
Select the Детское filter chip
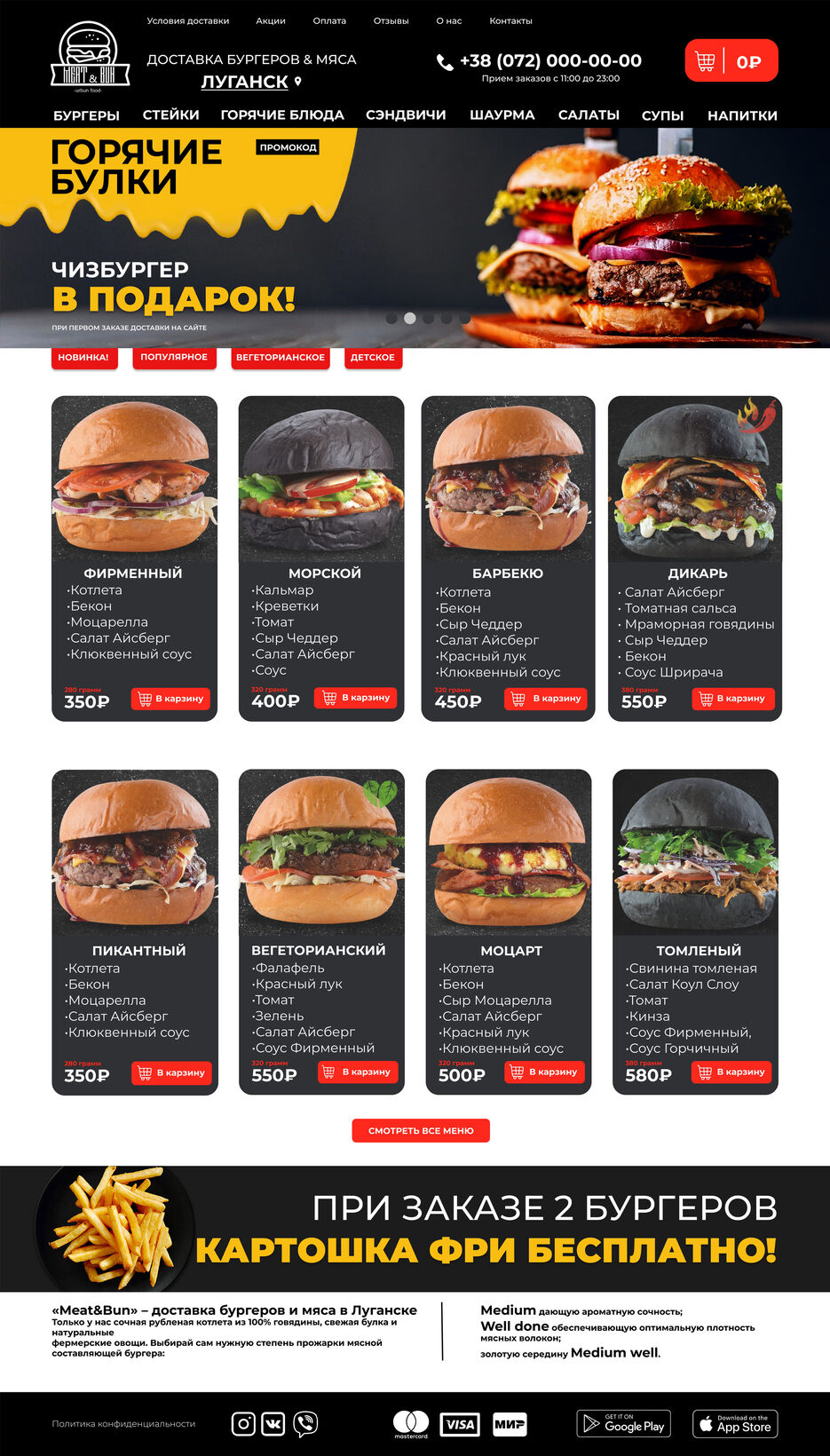(x=372, y=358)
